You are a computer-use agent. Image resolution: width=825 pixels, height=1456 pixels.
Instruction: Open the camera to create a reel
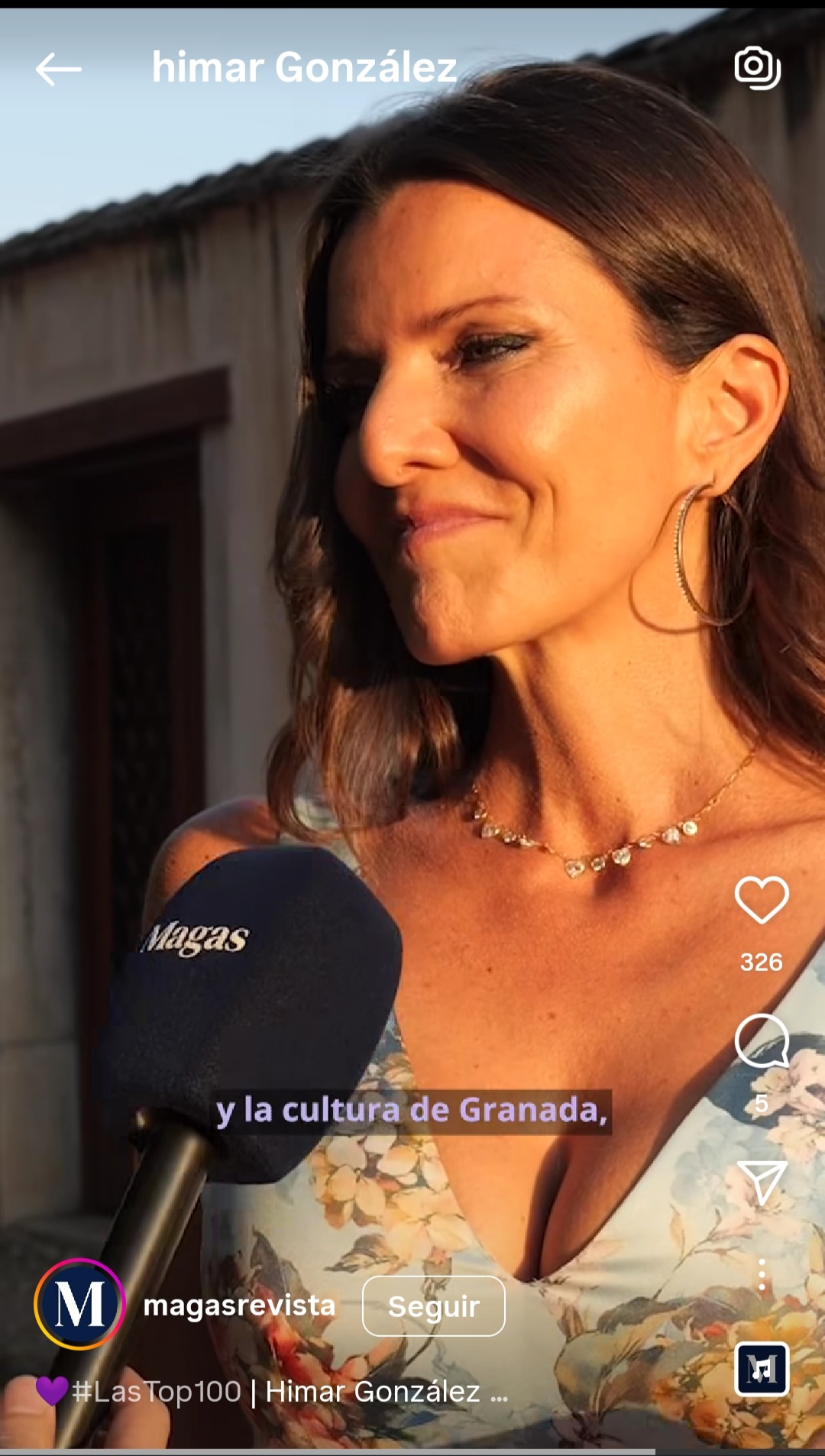[756, 68]
